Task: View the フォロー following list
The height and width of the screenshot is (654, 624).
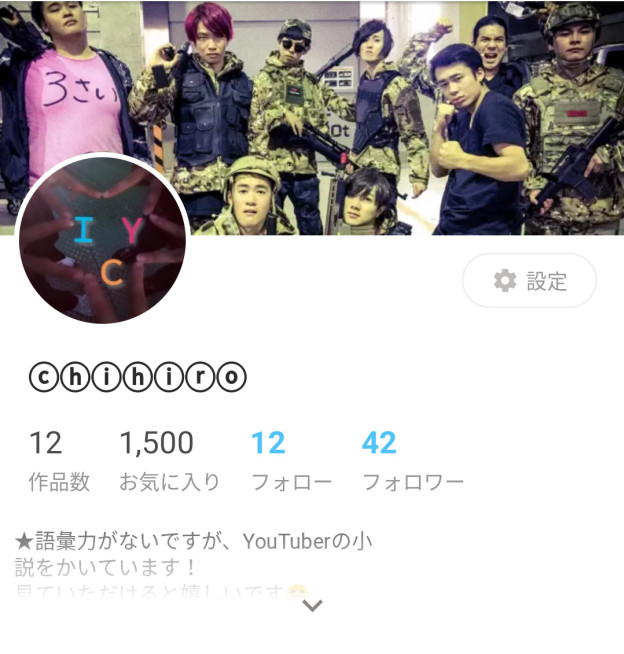Action: point(290,461)
